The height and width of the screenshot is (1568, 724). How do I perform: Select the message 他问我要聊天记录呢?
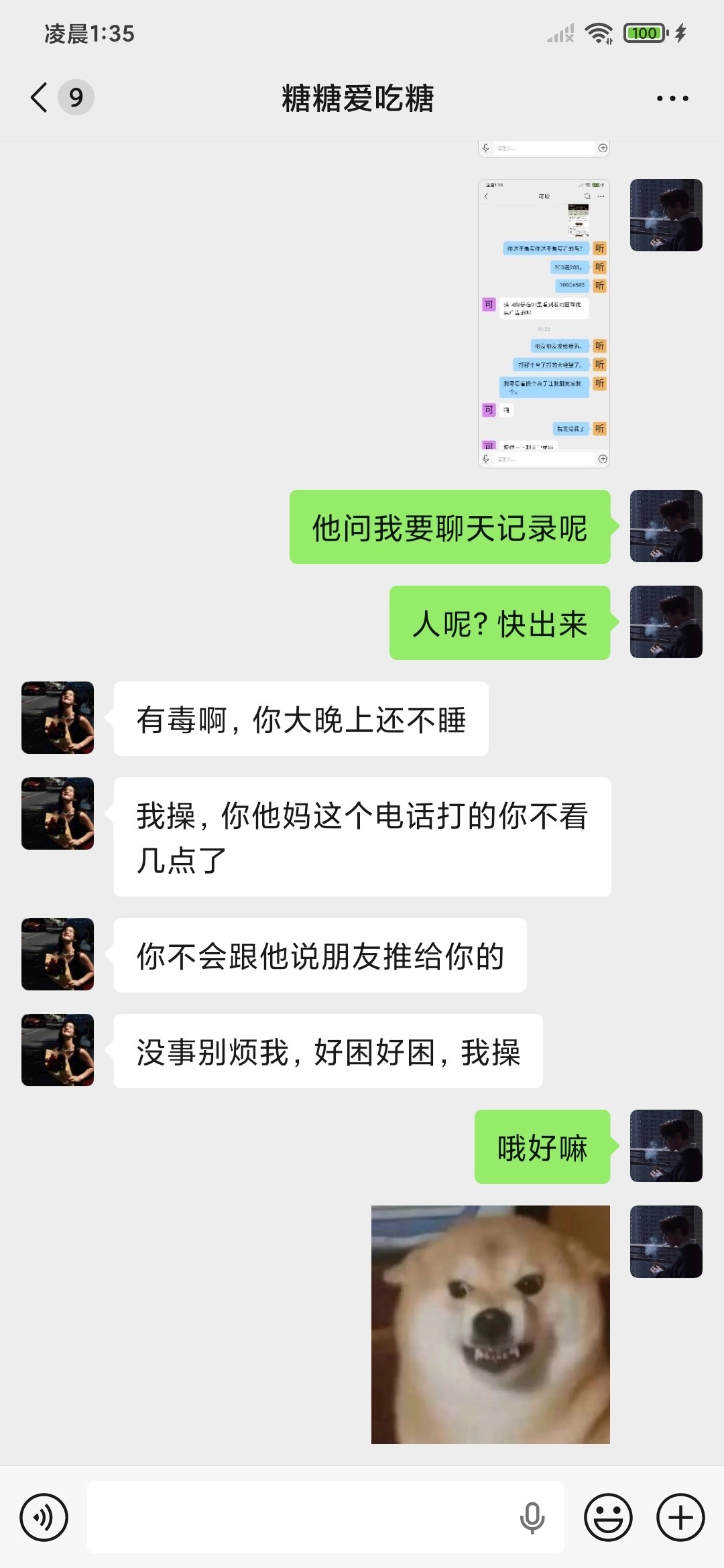point(449,529)
